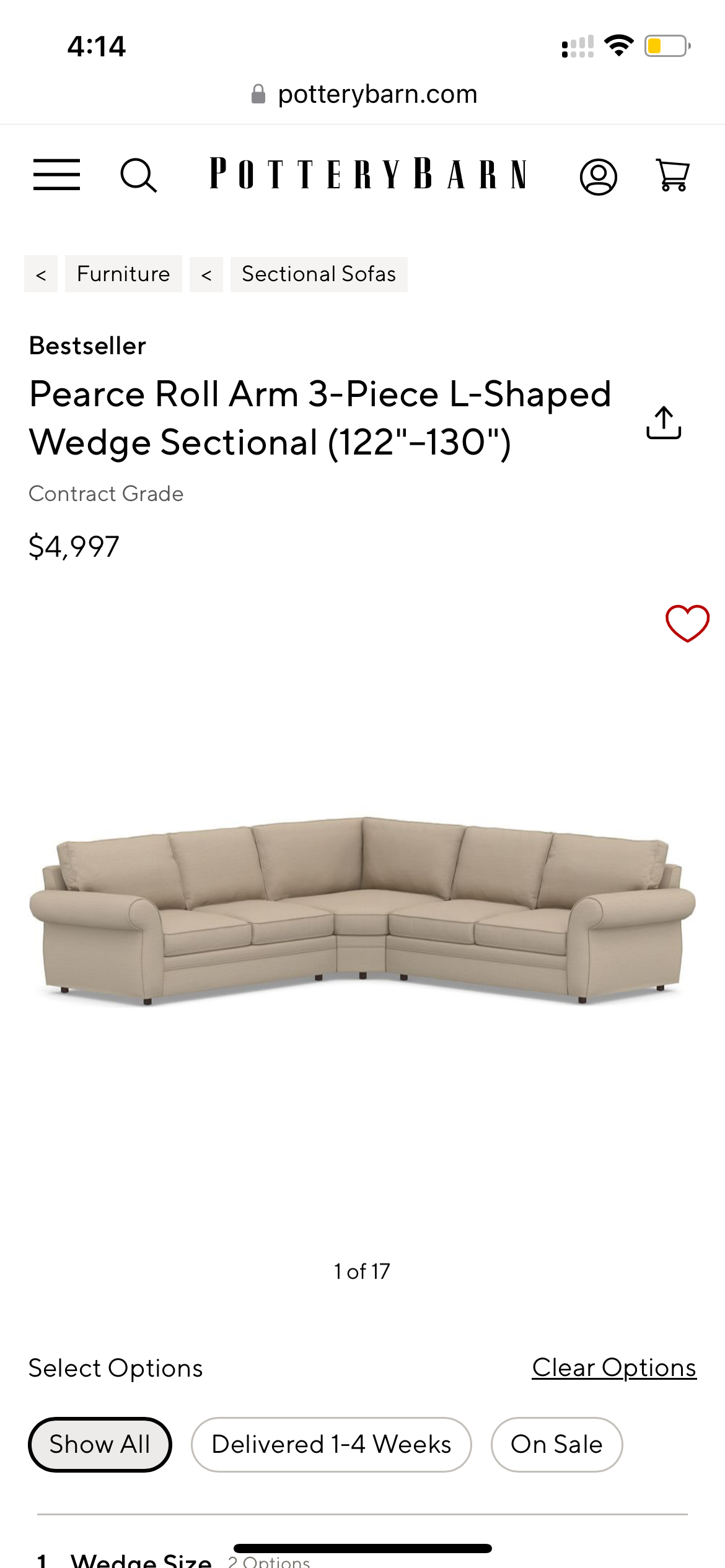Click the back chevron before Furniture
The image size is (725, 1568).
(41, 274)
